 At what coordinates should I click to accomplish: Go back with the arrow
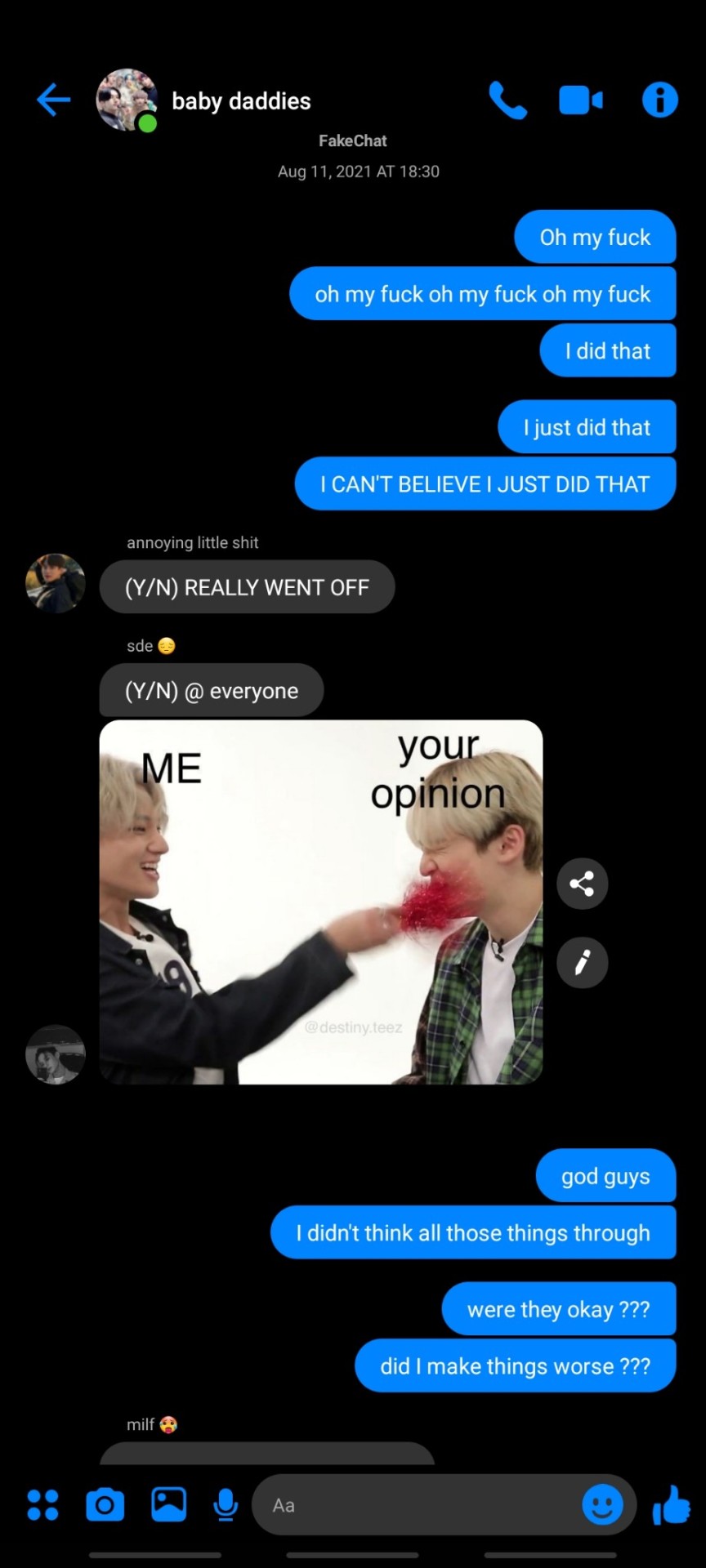(54, 100)
